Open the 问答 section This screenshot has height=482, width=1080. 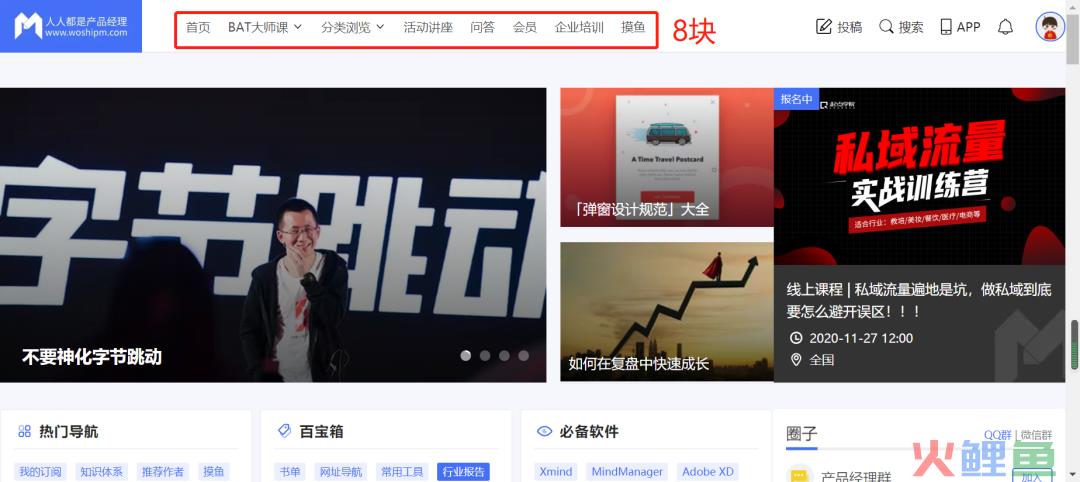click(482, 27)
